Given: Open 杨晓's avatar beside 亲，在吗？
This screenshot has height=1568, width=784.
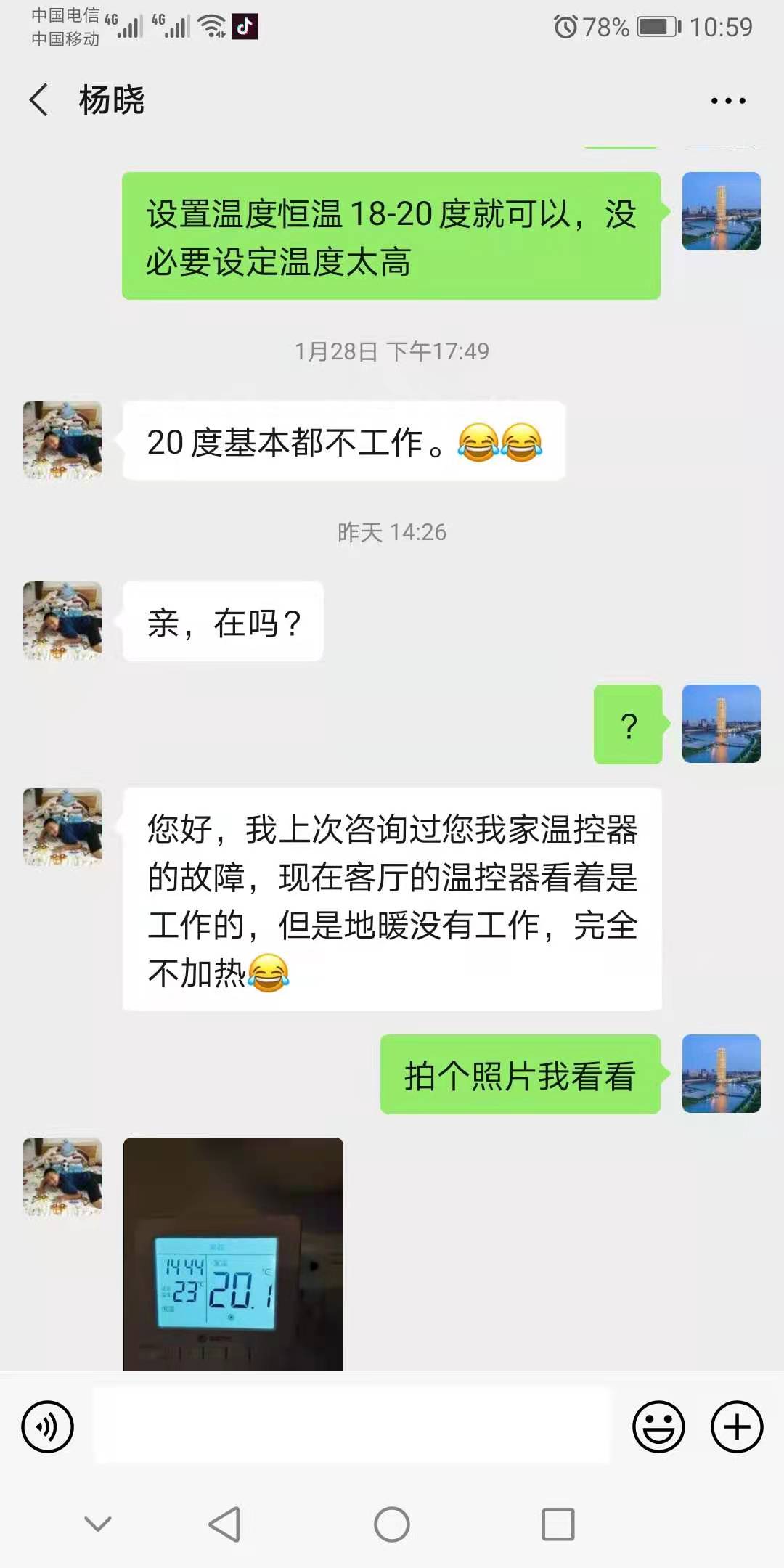Looking at the screenshot, I should (62, 621).
